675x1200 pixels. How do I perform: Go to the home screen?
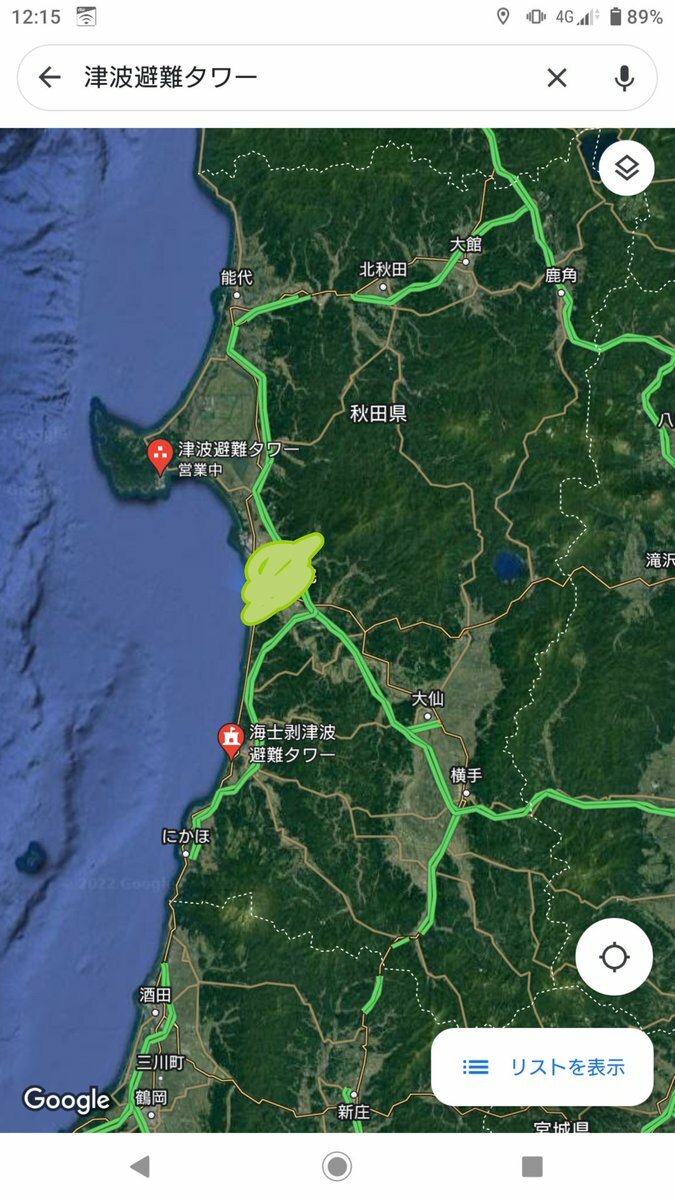(x=337, y=1166)
